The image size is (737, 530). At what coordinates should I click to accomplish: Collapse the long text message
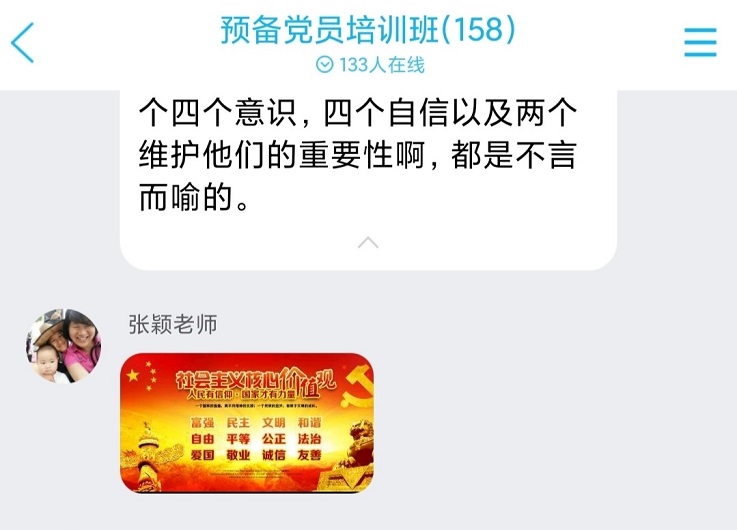pos(368,242)
